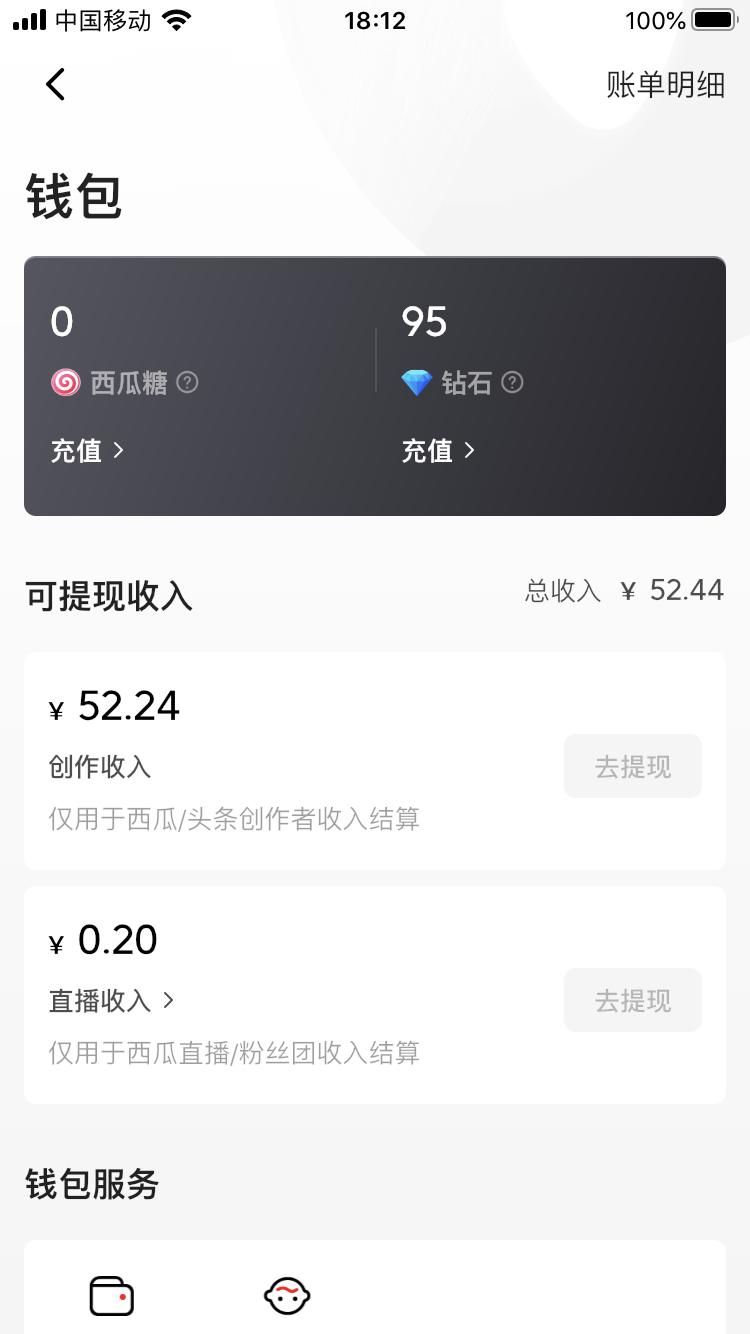
Task: Tap the 95 diamond balance number
Action: pyautogui.click(x=424, y=322)
